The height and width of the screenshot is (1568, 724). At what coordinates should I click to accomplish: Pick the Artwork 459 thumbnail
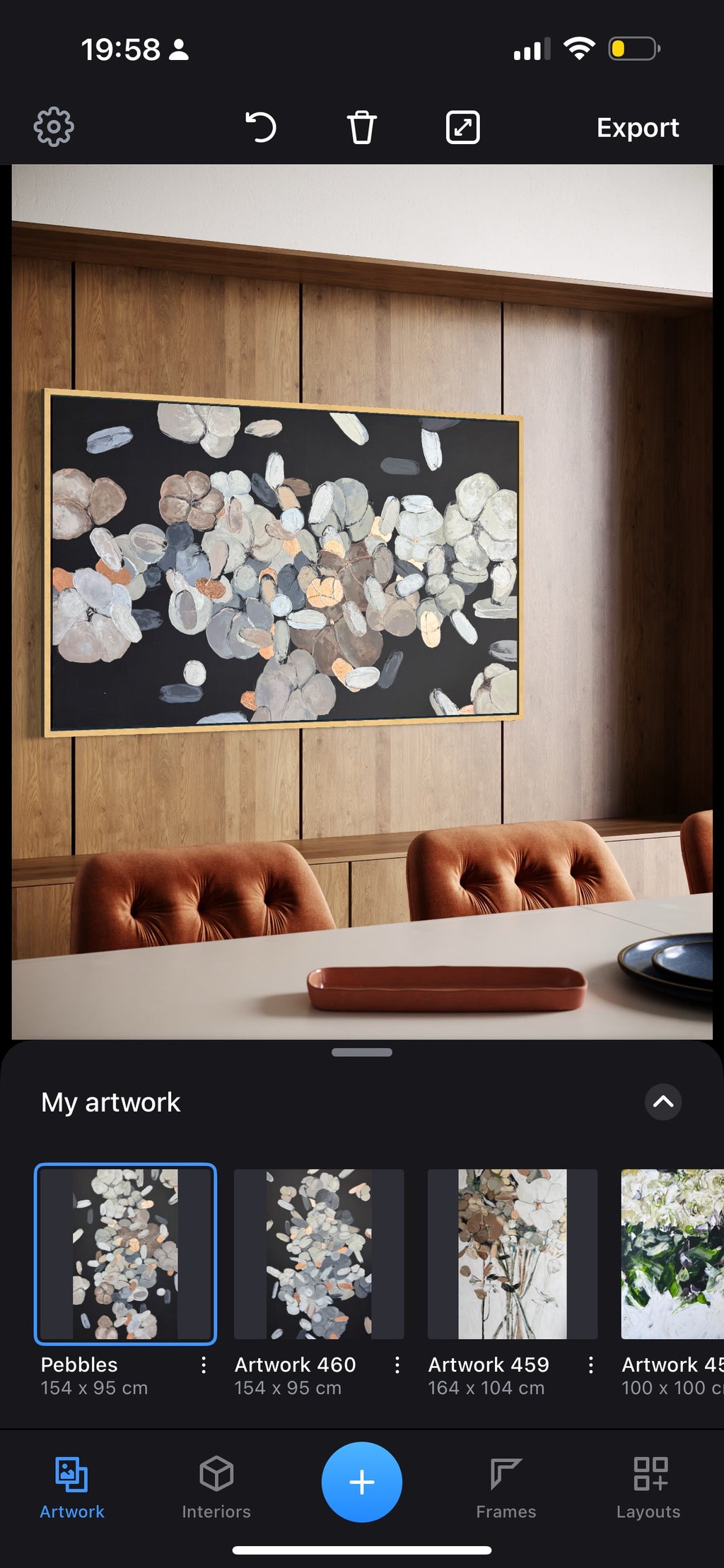513,1254
